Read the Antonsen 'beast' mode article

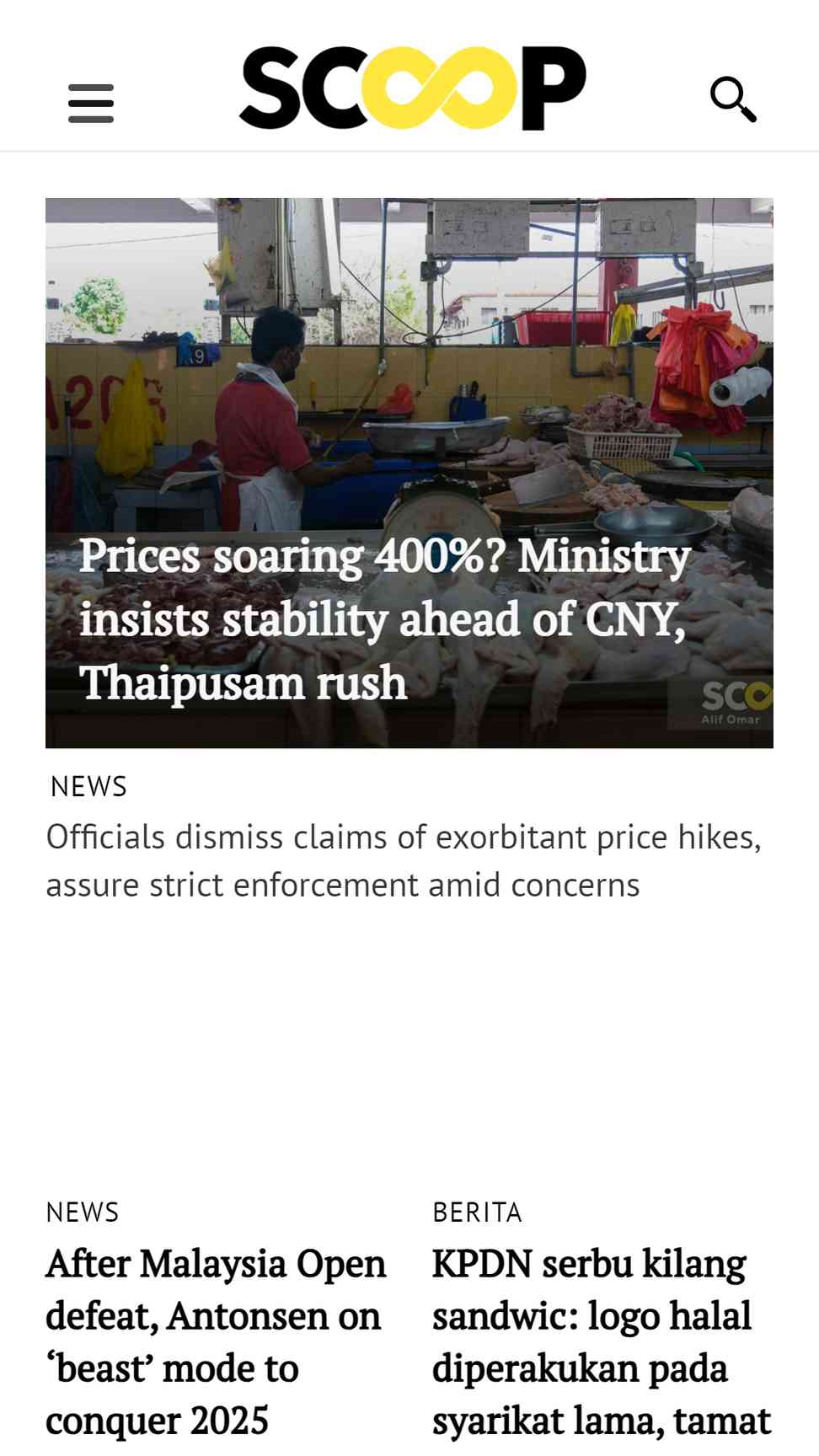pos(217,1342)
